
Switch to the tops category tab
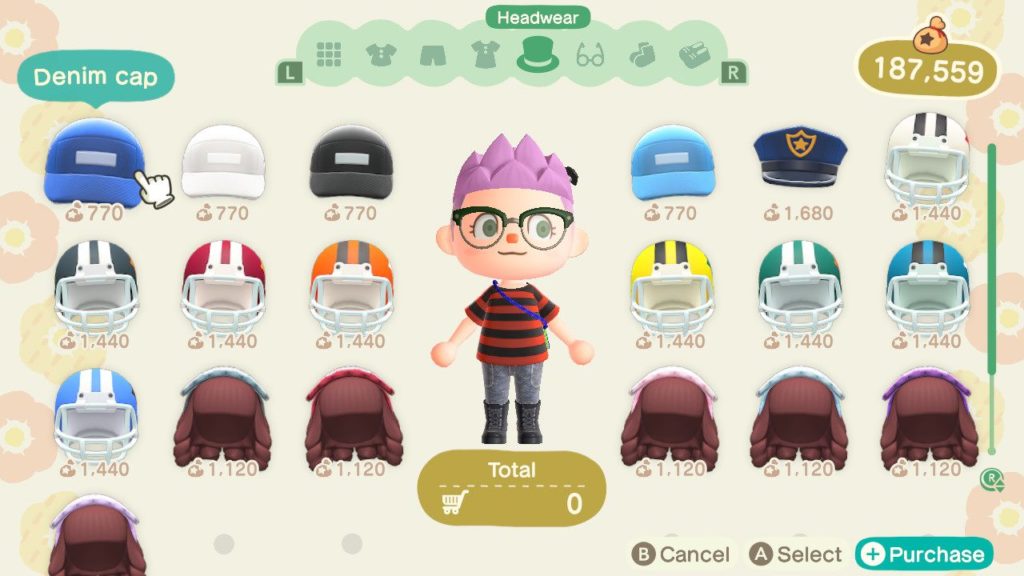coord(381,54)
